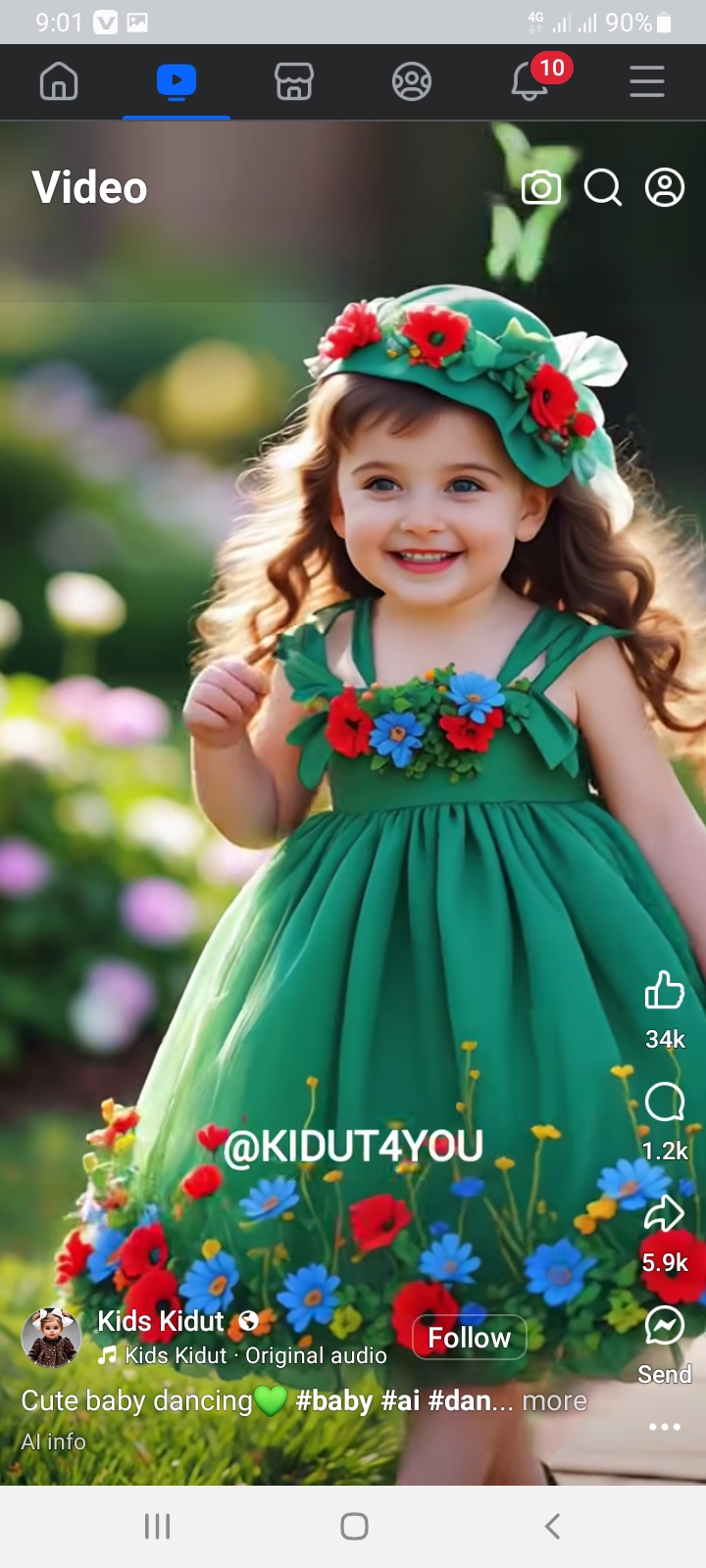
Task: Open Kids Kidut original audio
Action: click(x=255, y=1355)
